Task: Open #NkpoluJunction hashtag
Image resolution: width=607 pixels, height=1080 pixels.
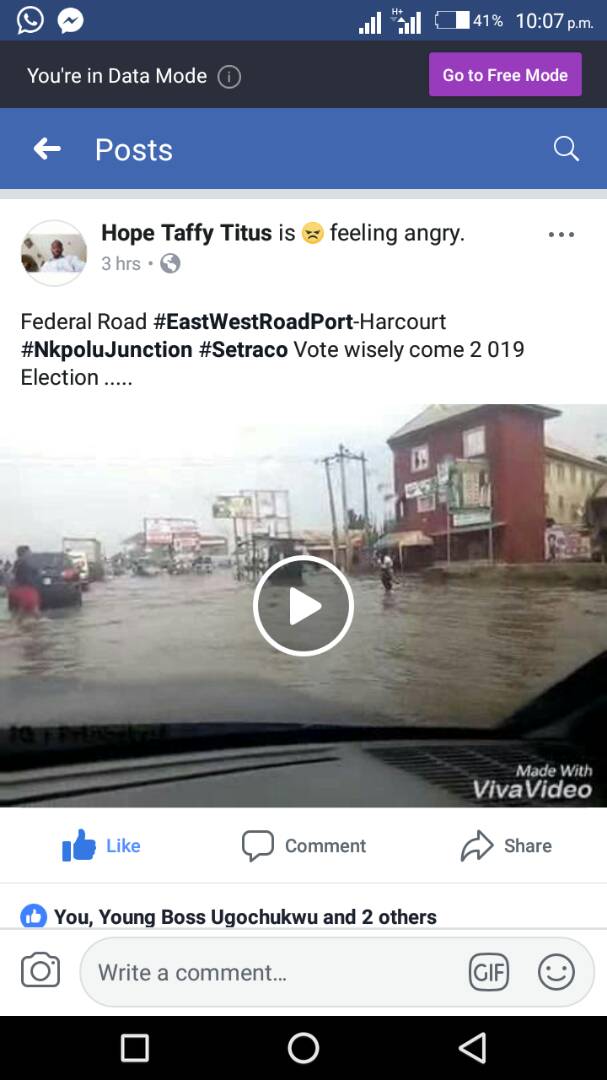Action: coord(106,350)
